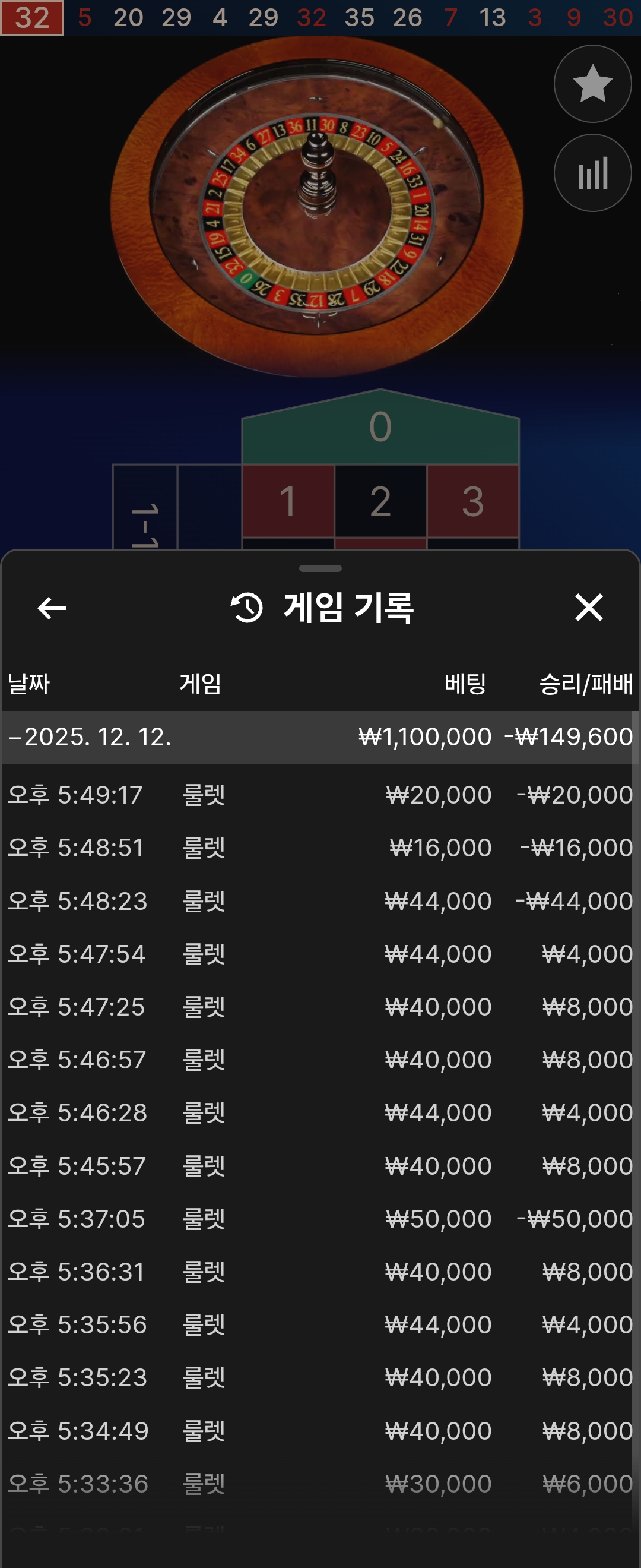The height and width of the screenshot is (1568, 641).
Task: Open the 오후 5:35:56 룰렛 round
Action: 320,1324
